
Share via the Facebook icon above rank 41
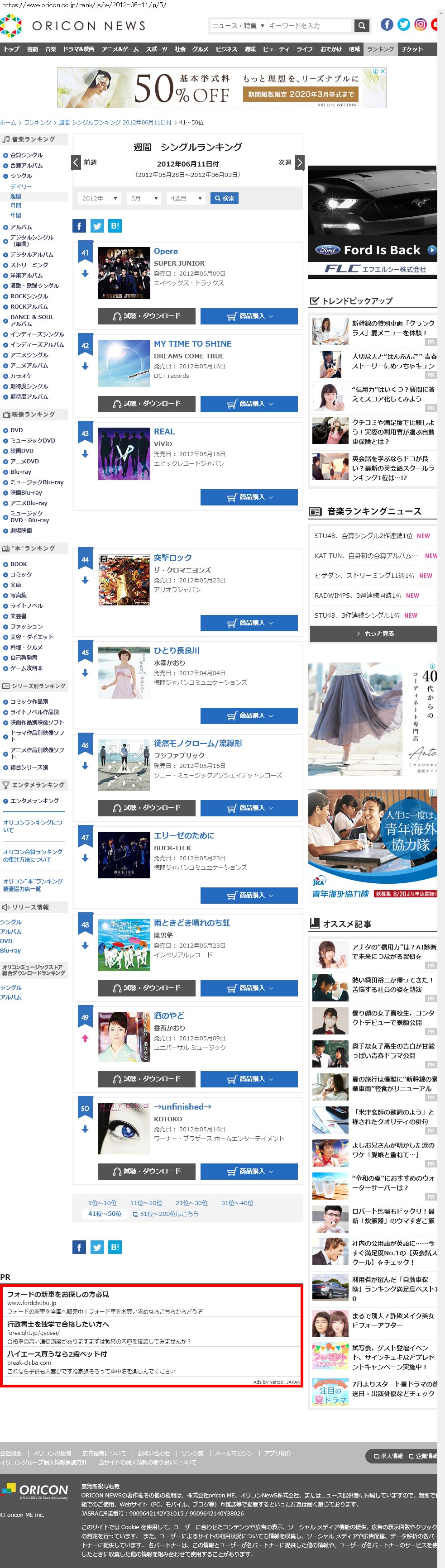click(79, 226)
